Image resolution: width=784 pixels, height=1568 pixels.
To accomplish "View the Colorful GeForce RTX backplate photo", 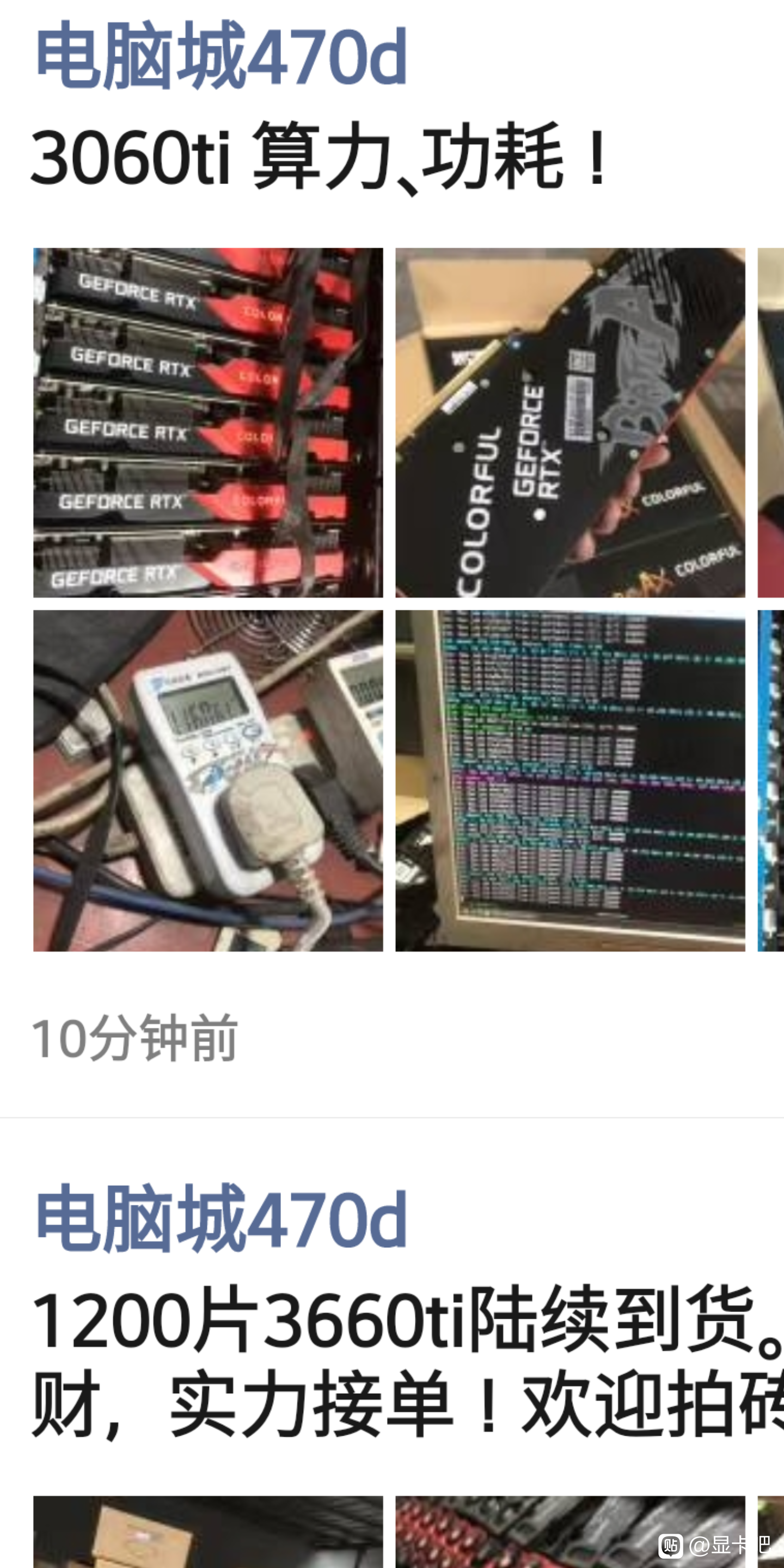I will 569,422.
